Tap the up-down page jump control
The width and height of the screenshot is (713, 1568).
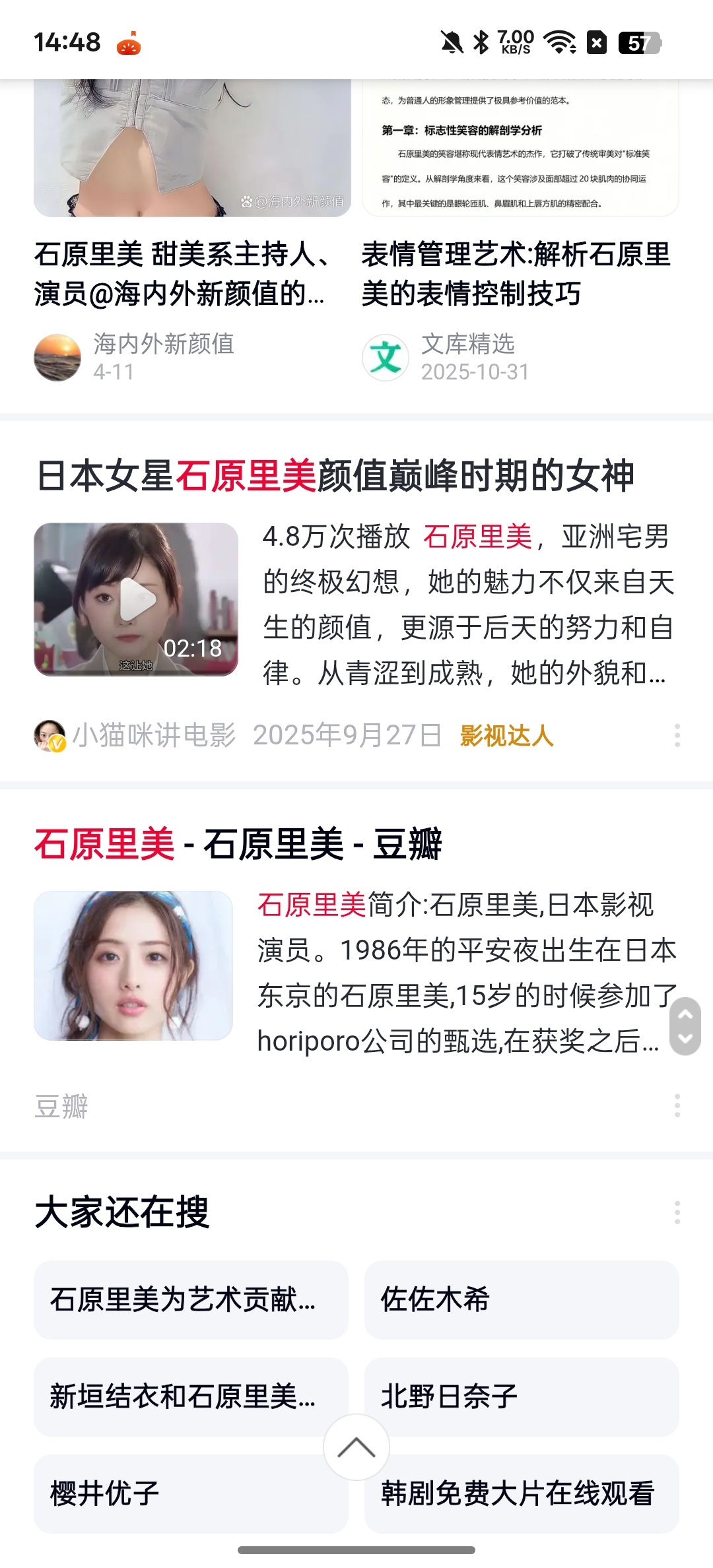(685, 1026)
